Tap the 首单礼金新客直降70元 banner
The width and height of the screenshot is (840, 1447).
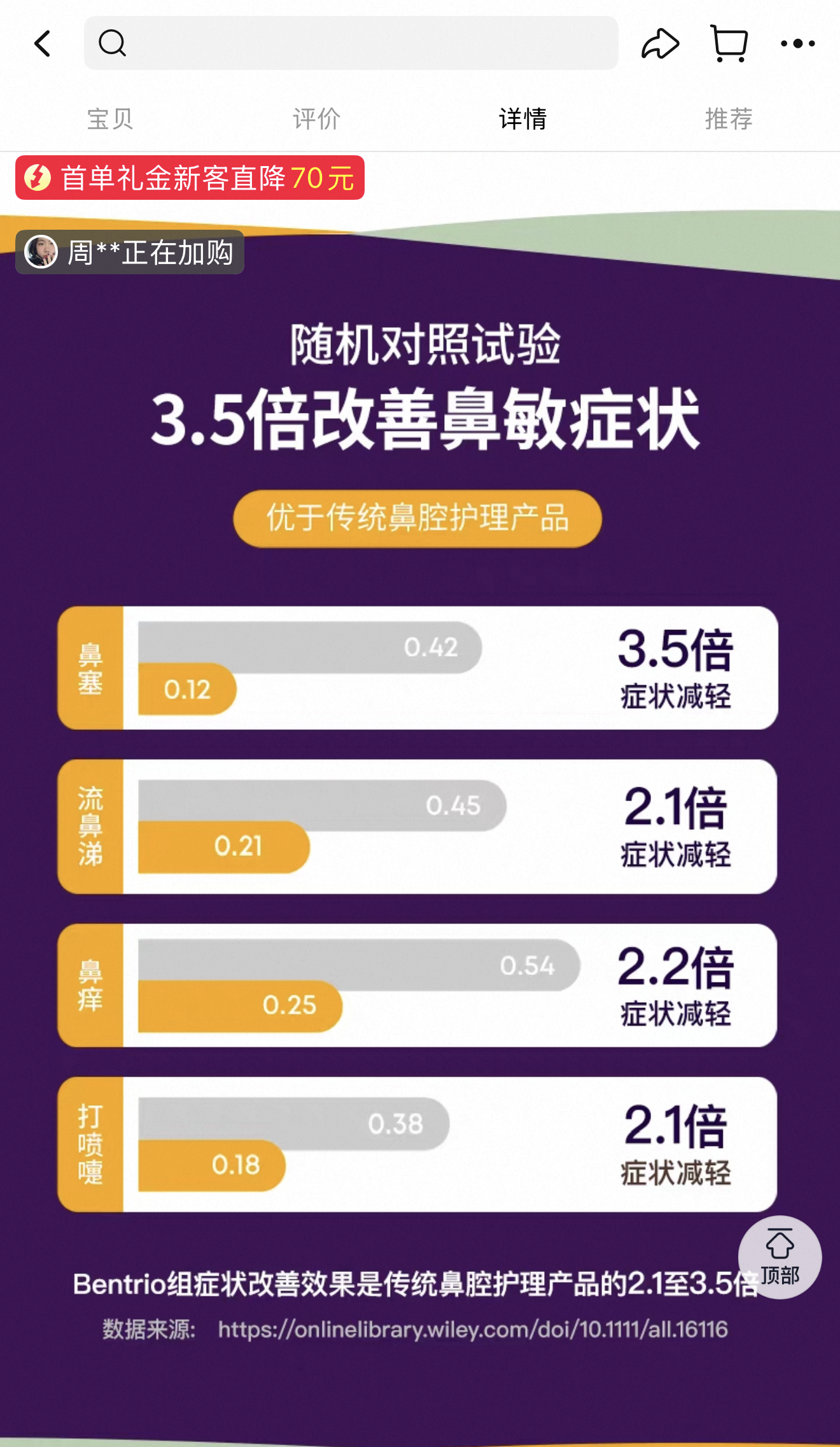click(x=190, y=178)
